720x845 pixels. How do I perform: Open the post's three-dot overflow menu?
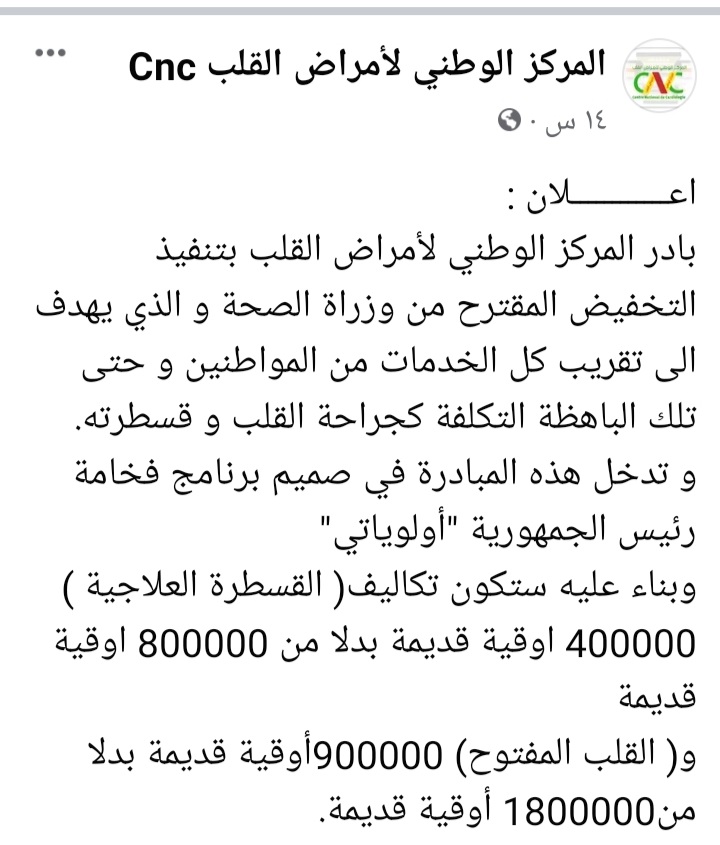[47, 53]
